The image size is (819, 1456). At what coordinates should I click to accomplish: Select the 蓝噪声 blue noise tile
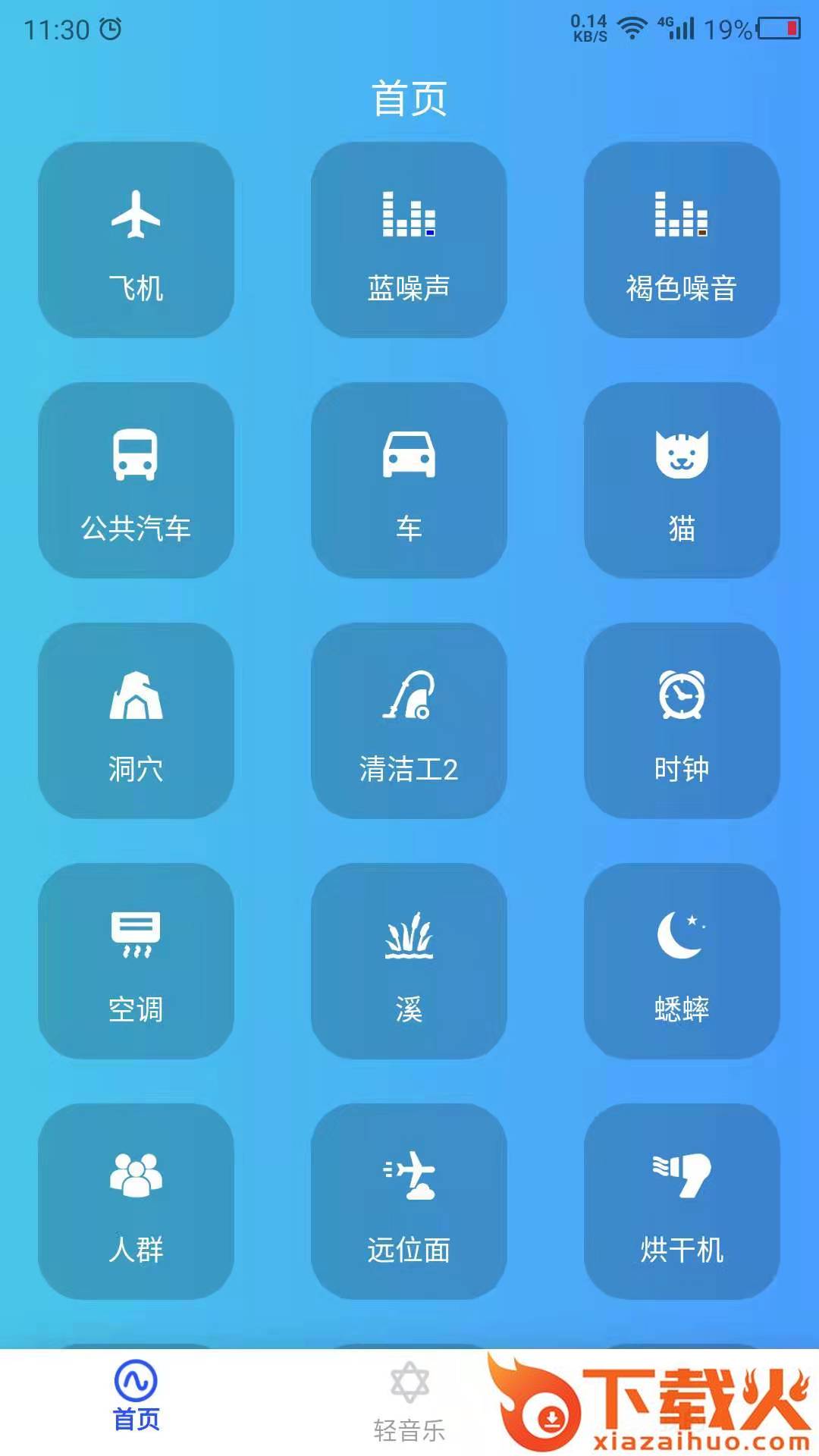409,240
